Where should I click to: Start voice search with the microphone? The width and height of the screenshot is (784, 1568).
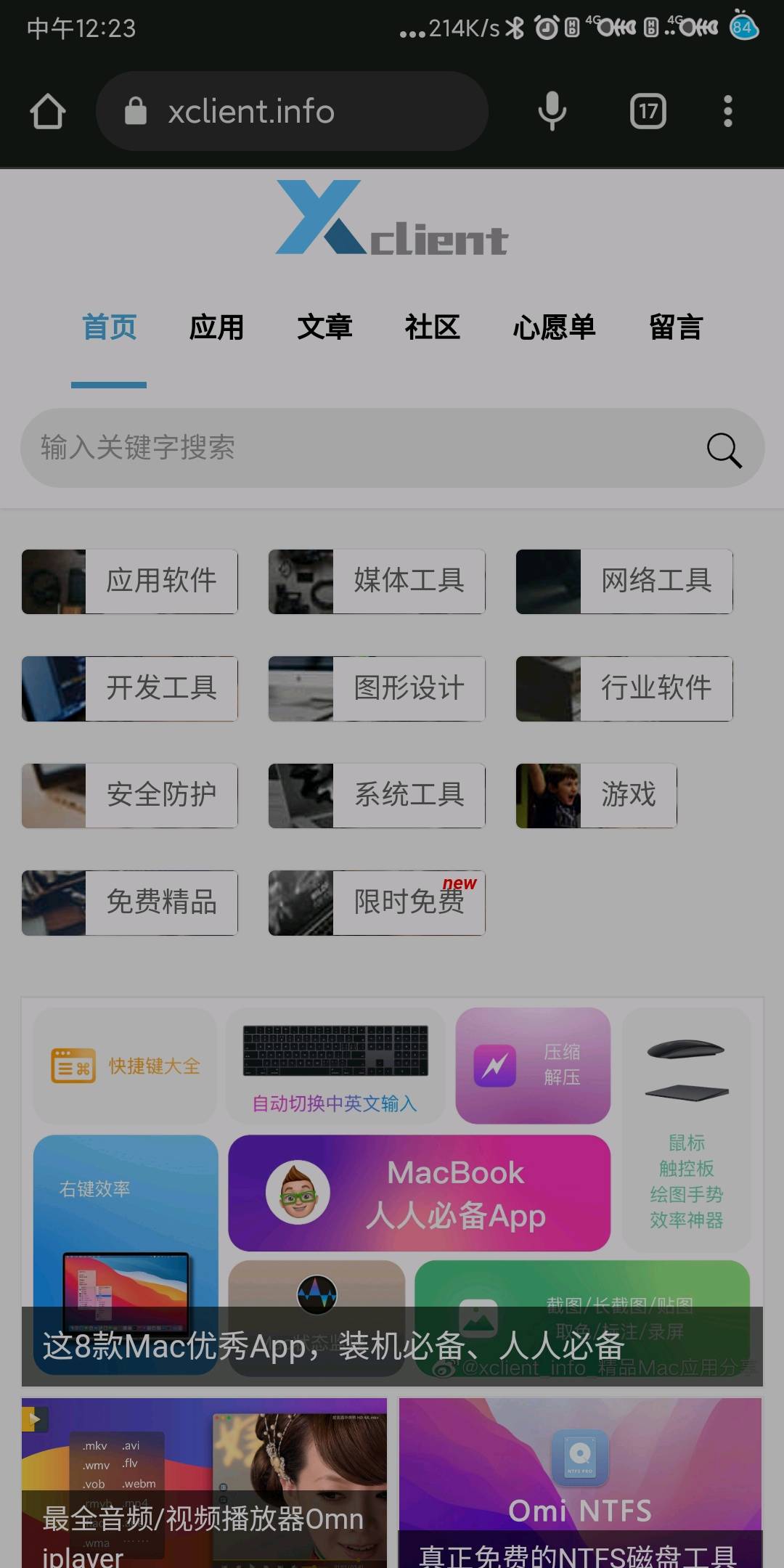click(552, 112)
